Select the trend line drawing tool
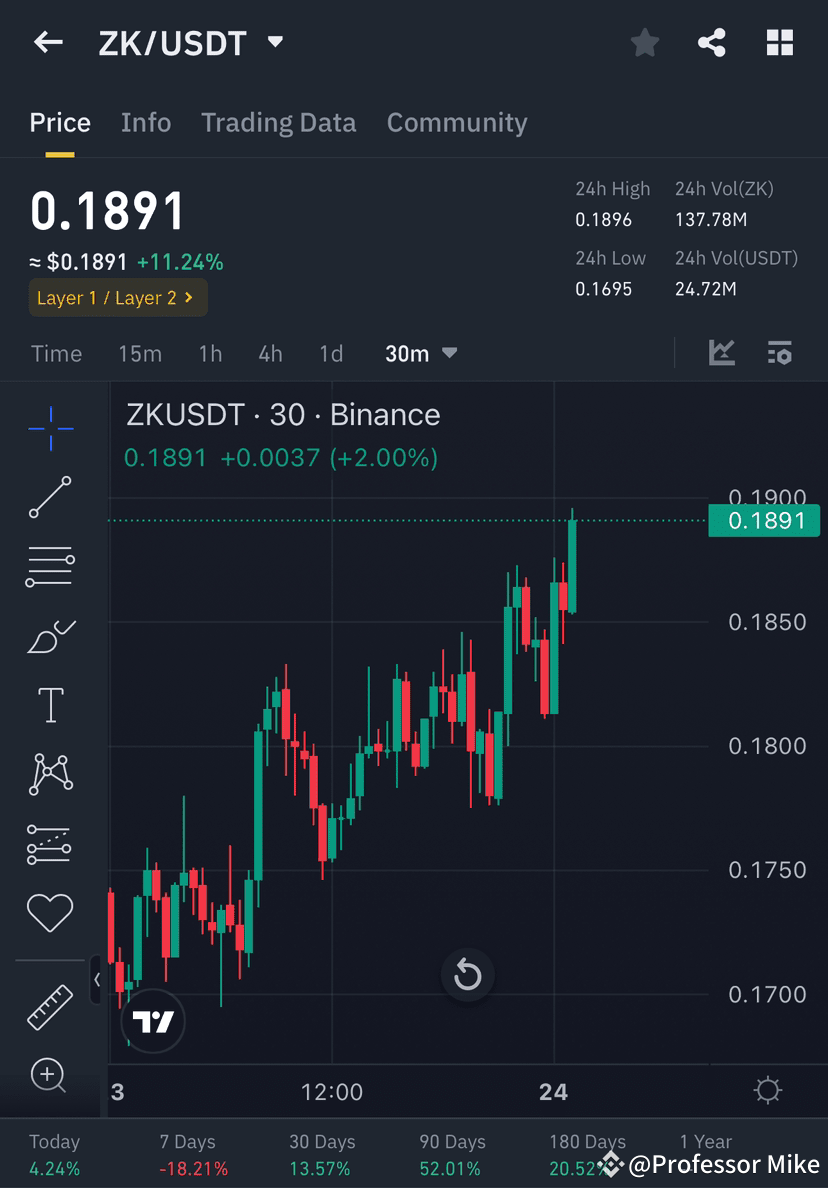Image resolution: width=828 pixels, height=1188 pixels. pyautogui.click(x=49, y=497)
